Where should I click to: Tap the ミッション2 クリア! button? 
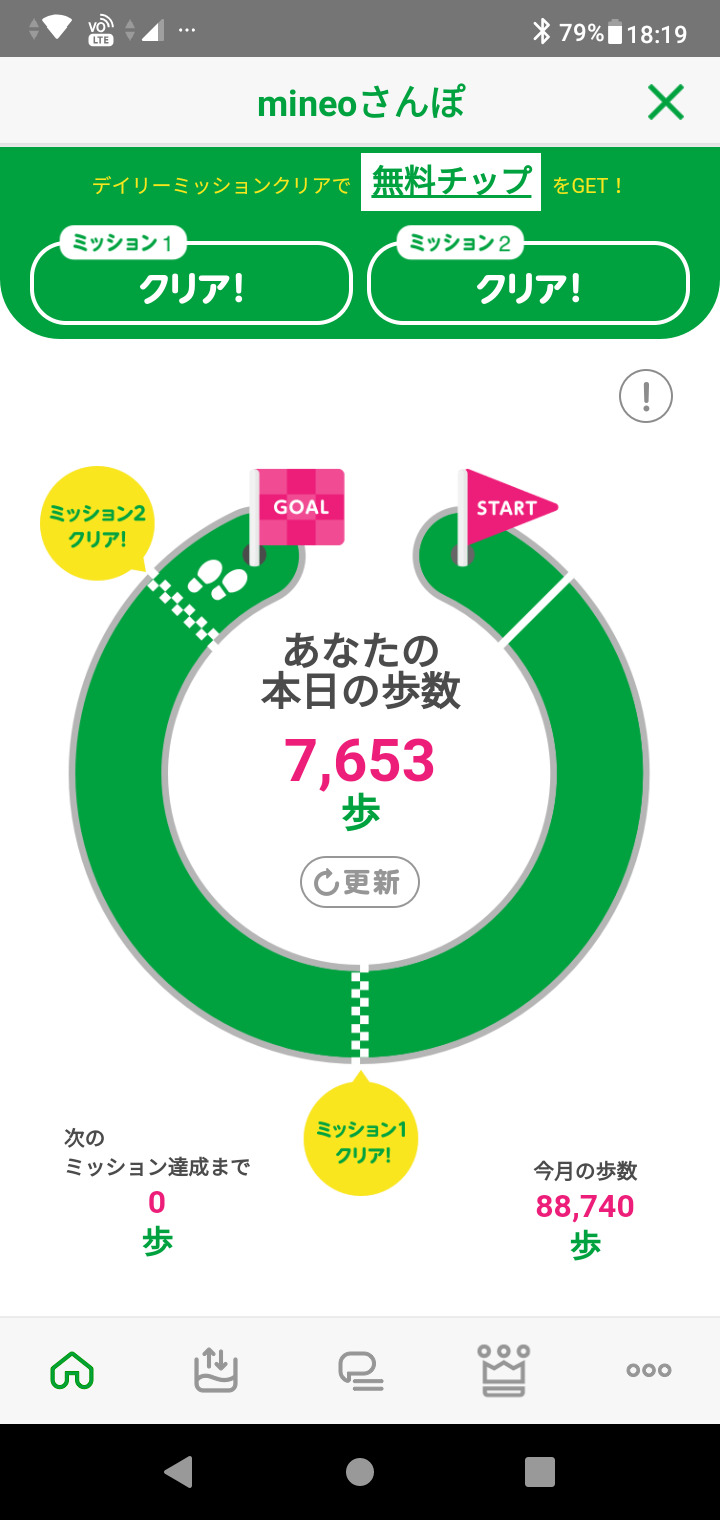tap(528, 283)
